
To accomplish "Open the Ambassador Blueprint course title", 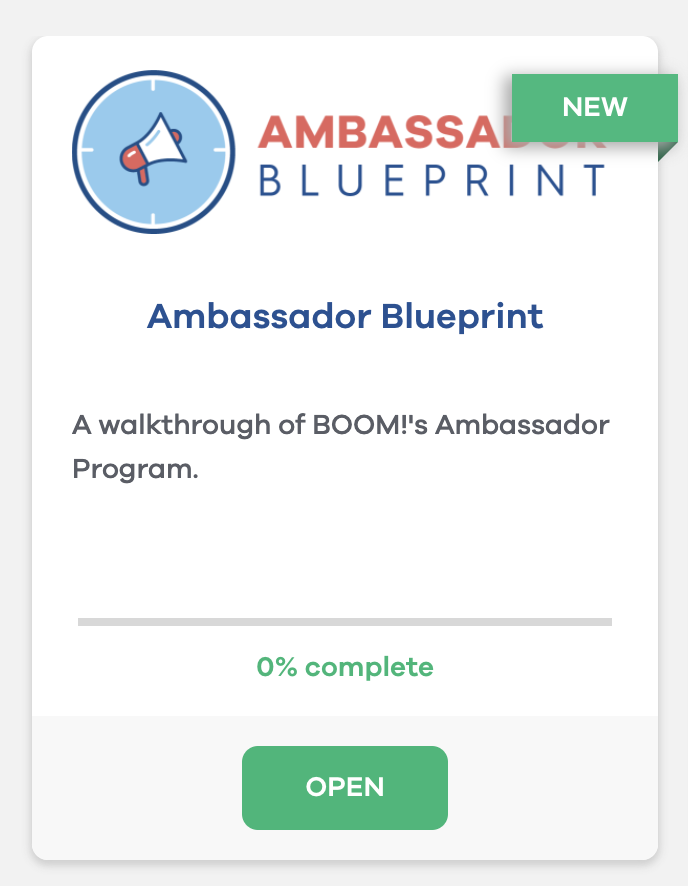I will (x=345, y=317).
